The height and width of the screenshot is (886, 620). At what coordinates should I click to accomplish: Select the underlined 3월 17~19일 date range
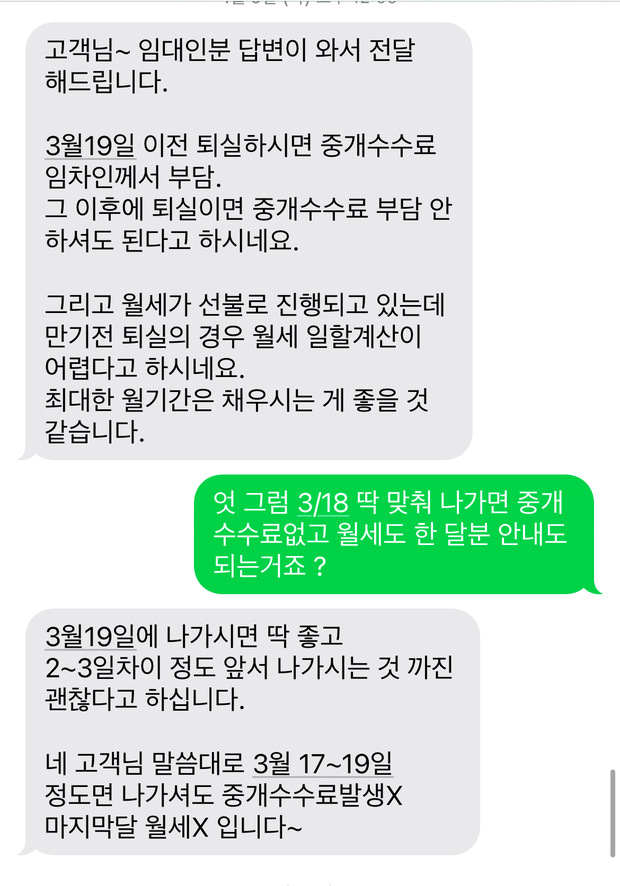(x=323, y=764)
